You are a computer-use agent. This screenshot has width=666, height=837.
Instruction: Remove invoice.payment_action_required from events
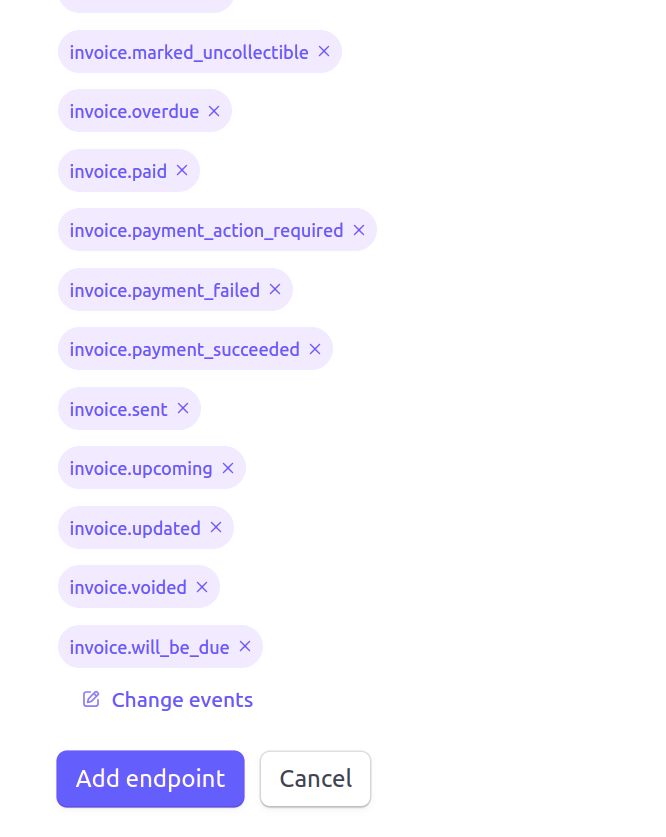coord(359,230)
